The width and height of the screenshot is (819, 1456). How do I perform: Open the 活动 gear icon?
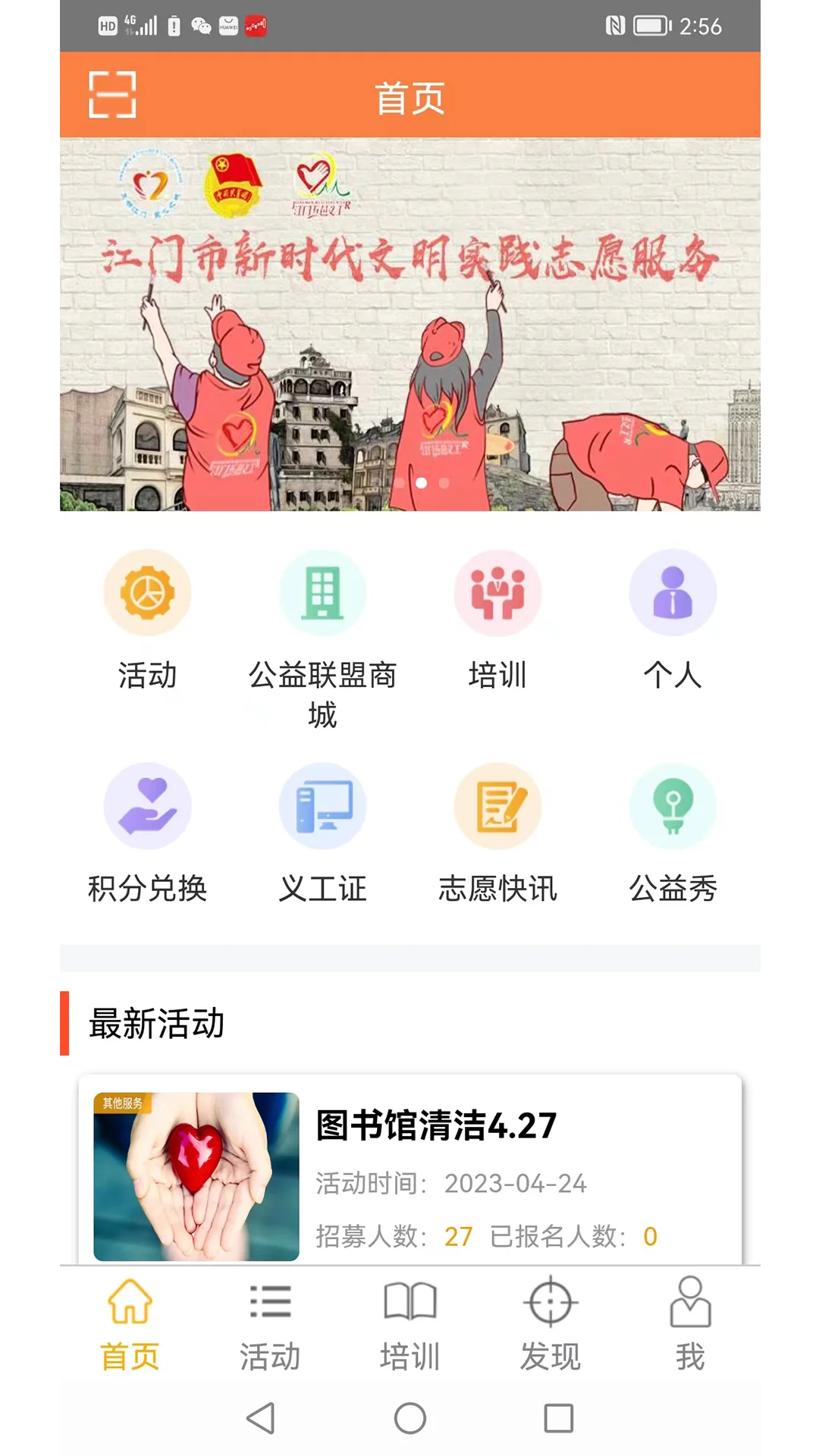147,593
